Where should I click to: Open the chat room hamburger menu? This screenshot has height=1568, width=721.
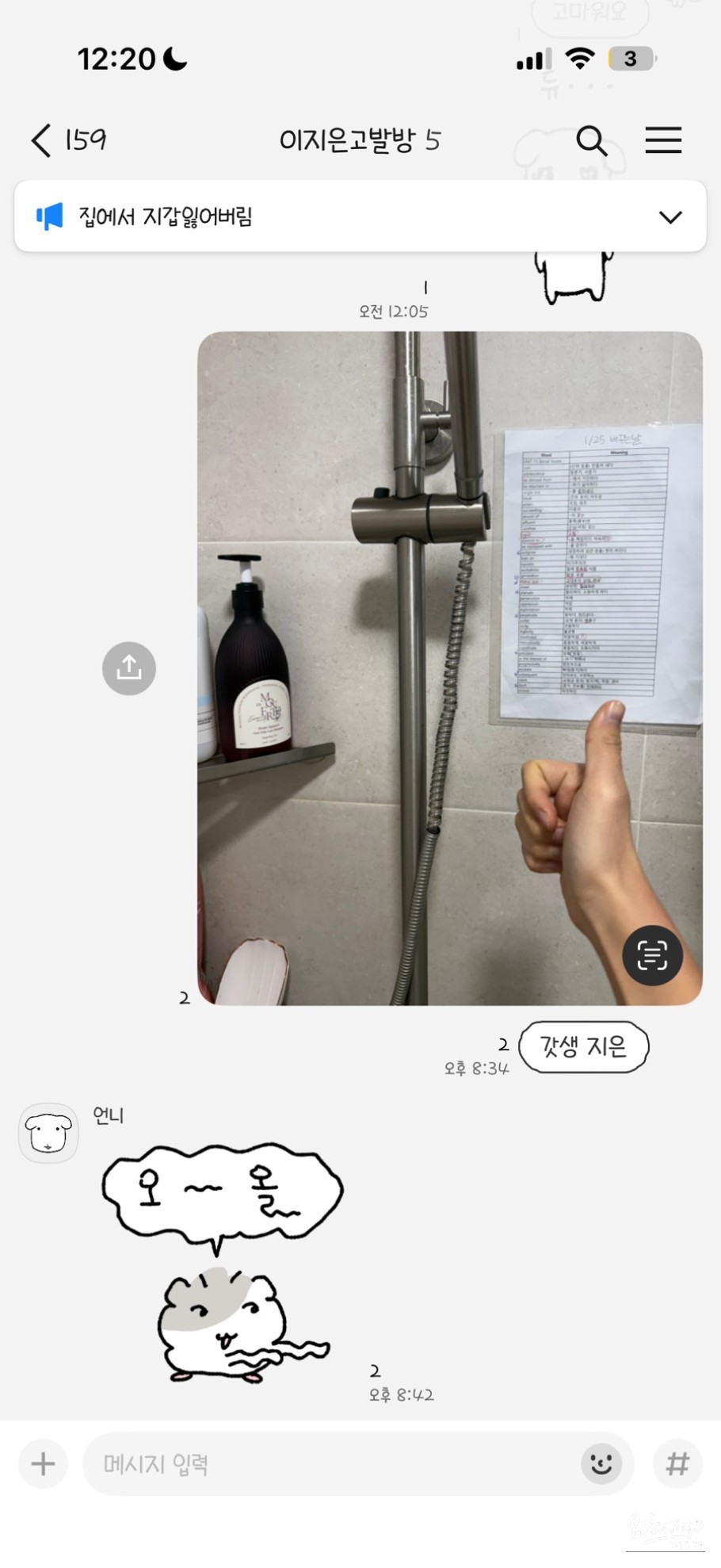coord(663,140)
